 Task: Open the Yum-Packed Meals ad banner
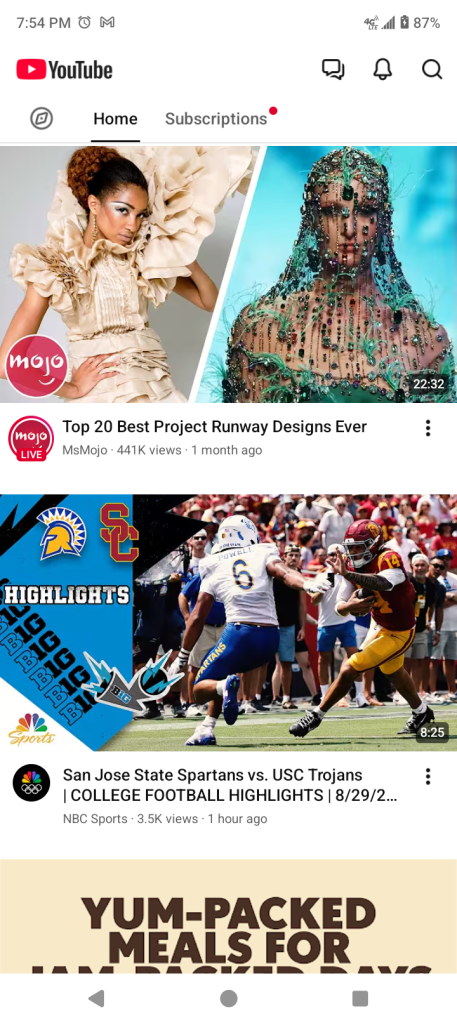pyautogui.click(x=228, y=917)
